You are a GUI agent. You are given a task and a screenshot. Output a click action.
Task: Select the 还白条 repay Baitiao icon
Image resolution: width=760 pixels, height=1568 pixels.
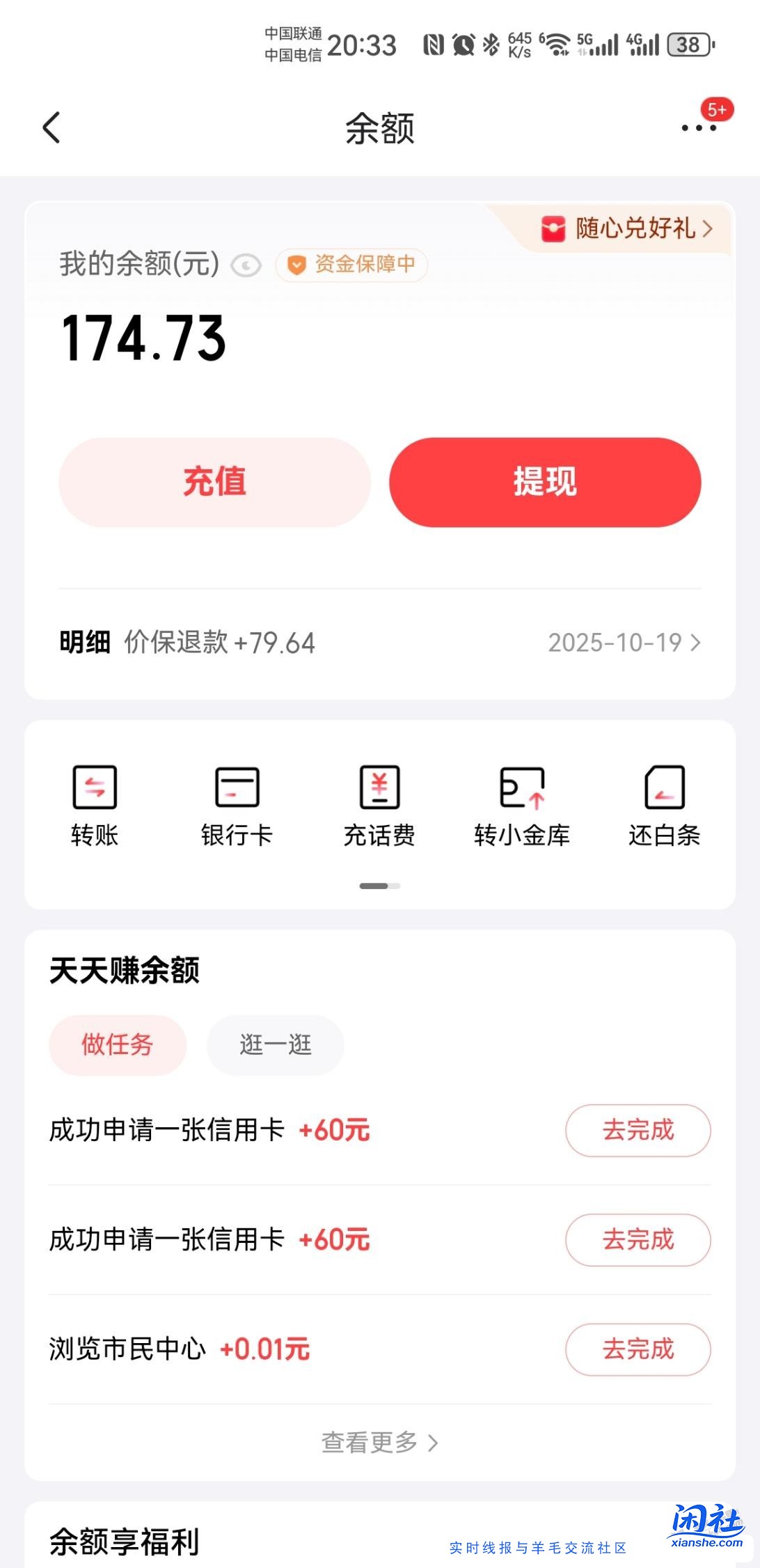(663, 804)
